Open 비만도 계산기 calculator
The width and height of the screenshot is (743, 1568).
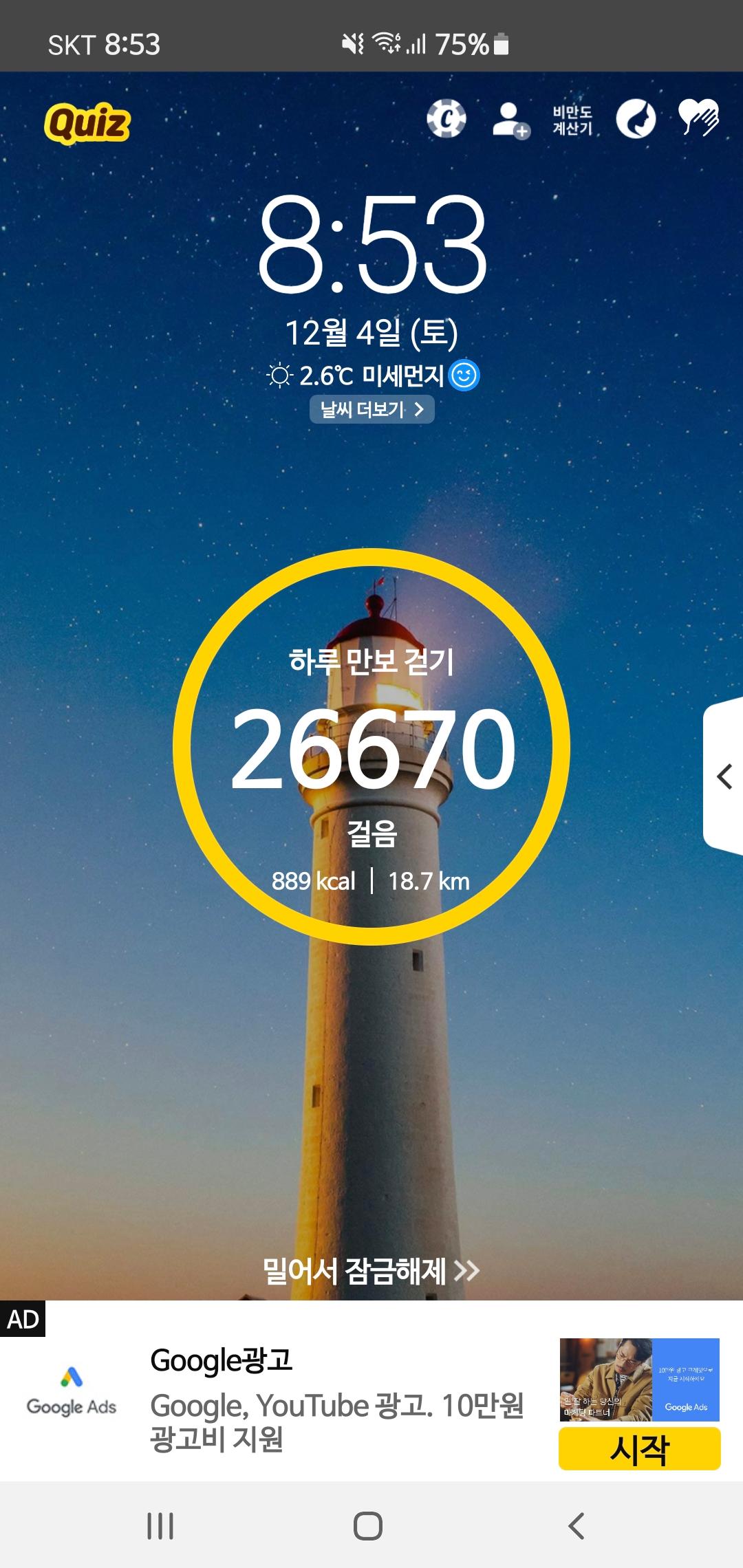coord(572,120)
